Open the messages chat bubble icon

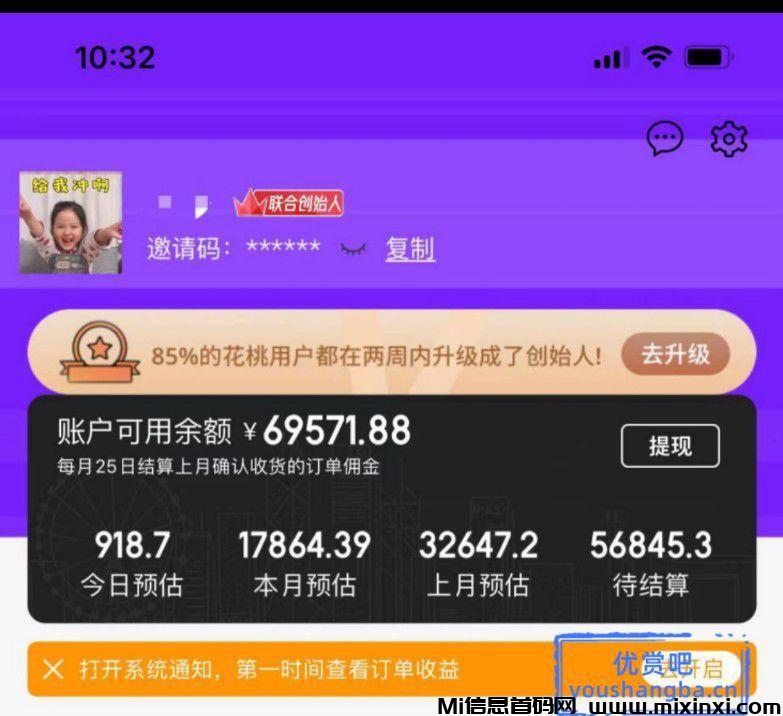pyautogui.click(x=664, y=138)
